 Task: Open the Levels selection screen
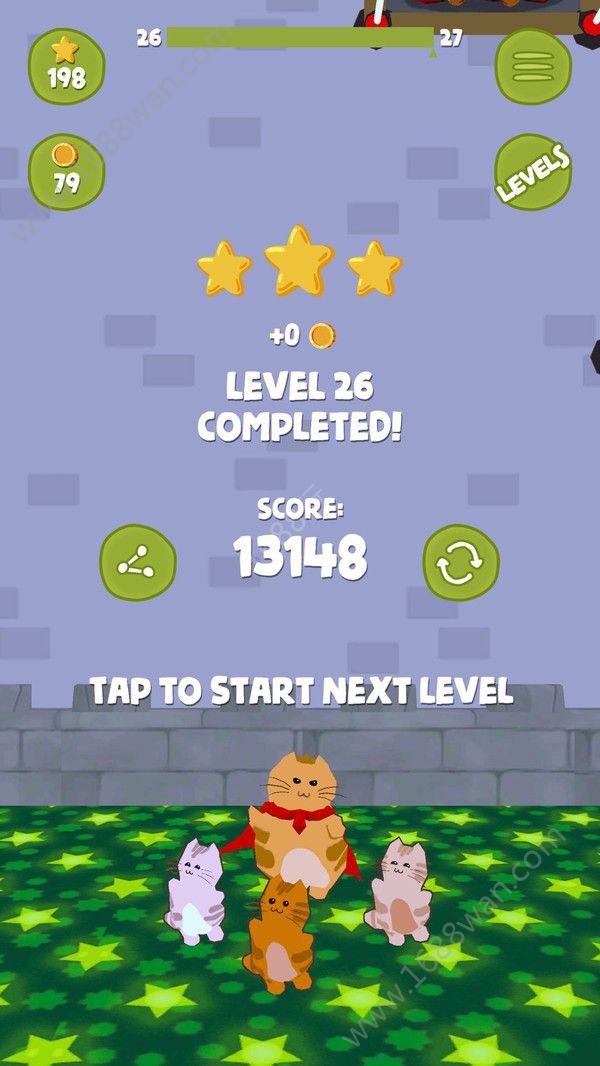[x=533, y=172]
